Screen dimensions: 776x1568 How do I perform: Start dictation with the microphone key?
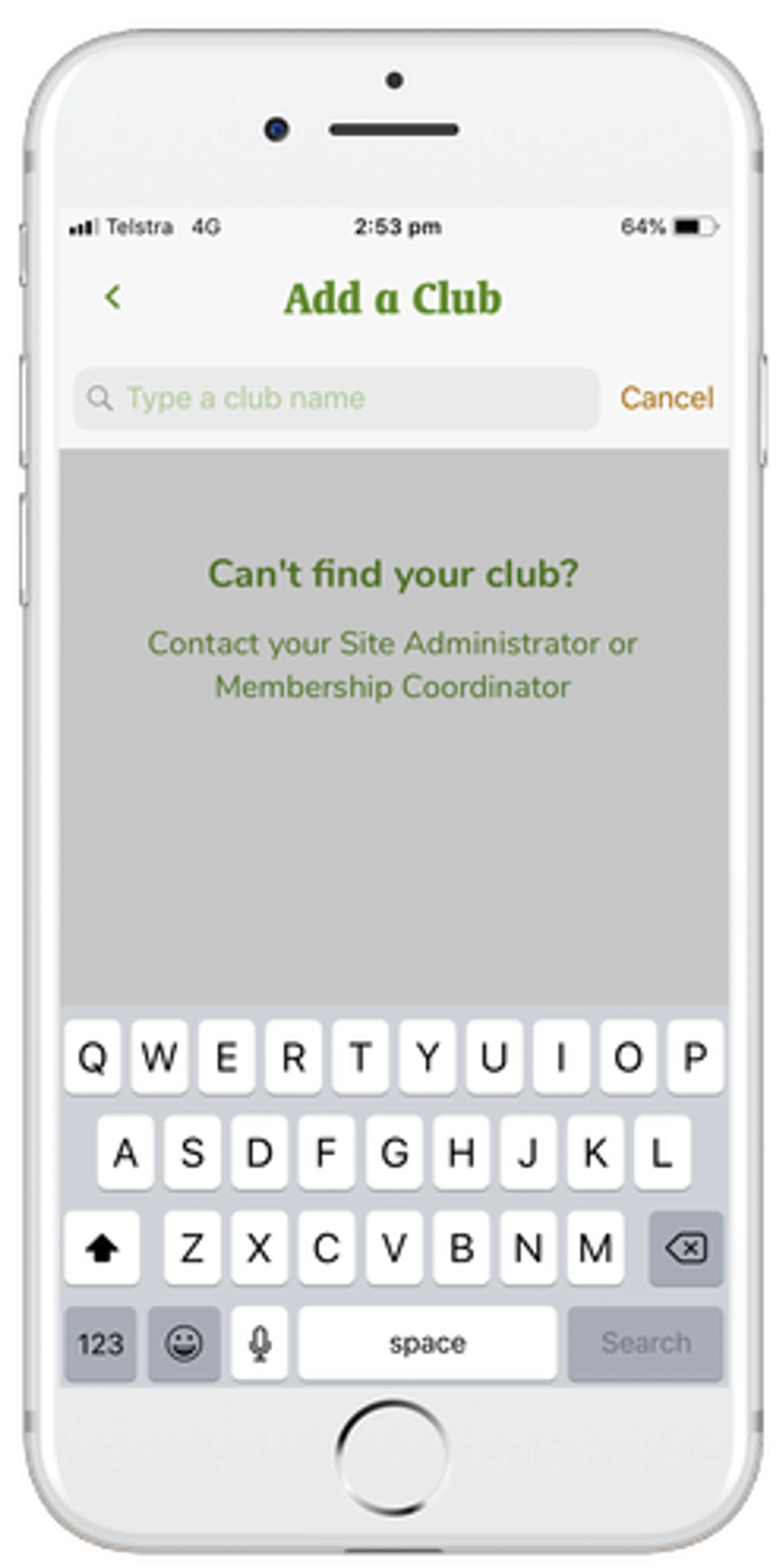click(259, 1343)
